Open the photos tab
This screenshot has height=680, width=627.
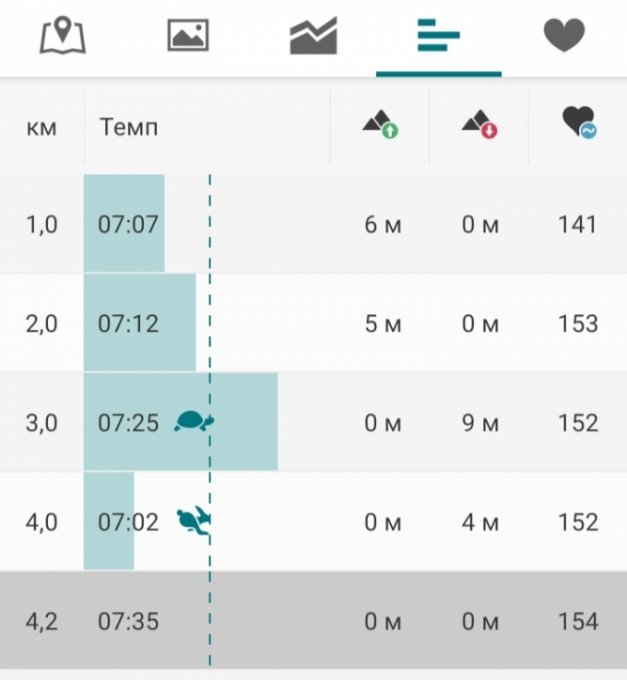point(188,37)
